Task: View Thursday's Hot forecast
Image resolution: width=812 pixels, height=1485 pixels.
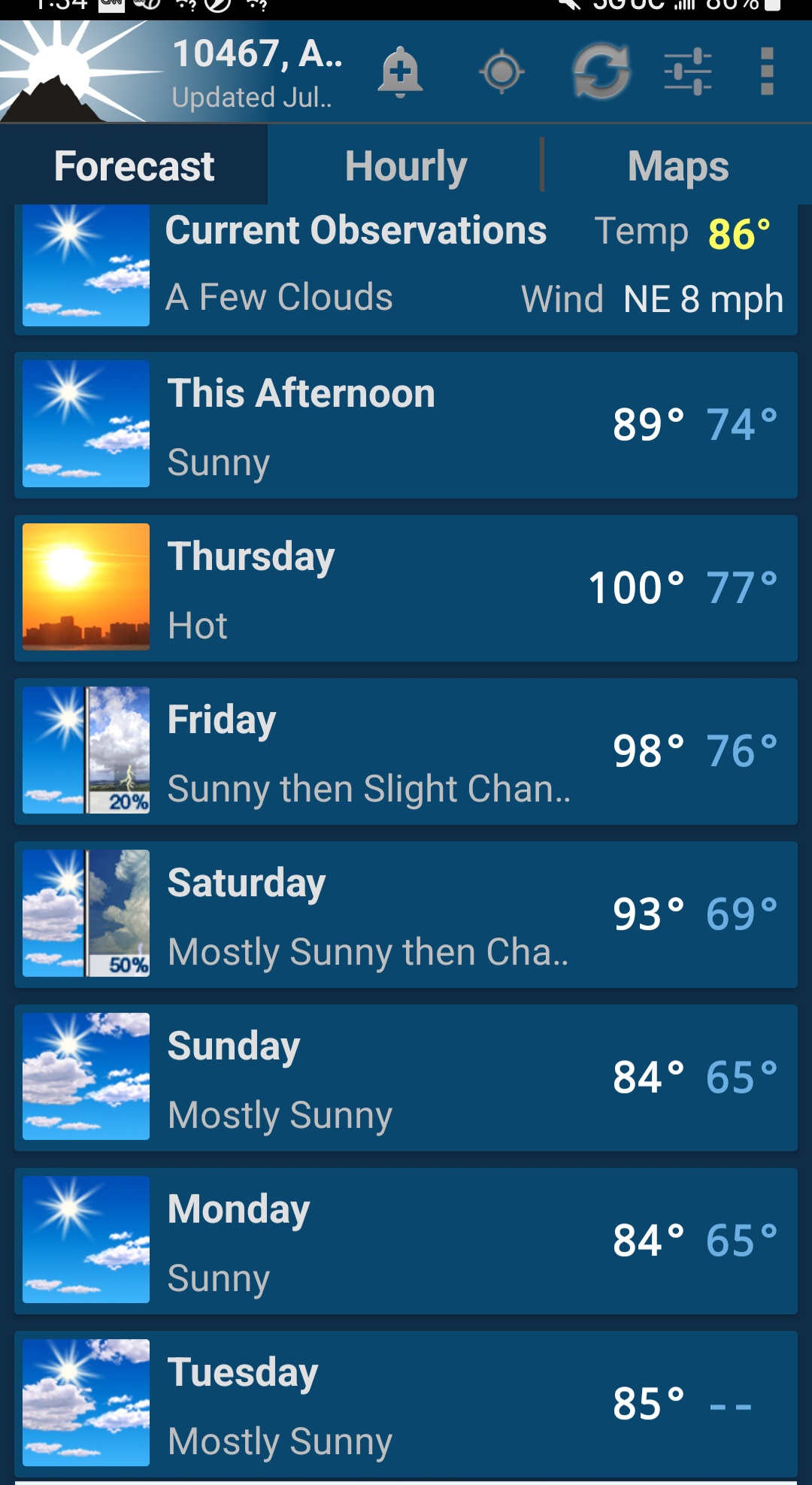Action: click(x=406, y=588)
